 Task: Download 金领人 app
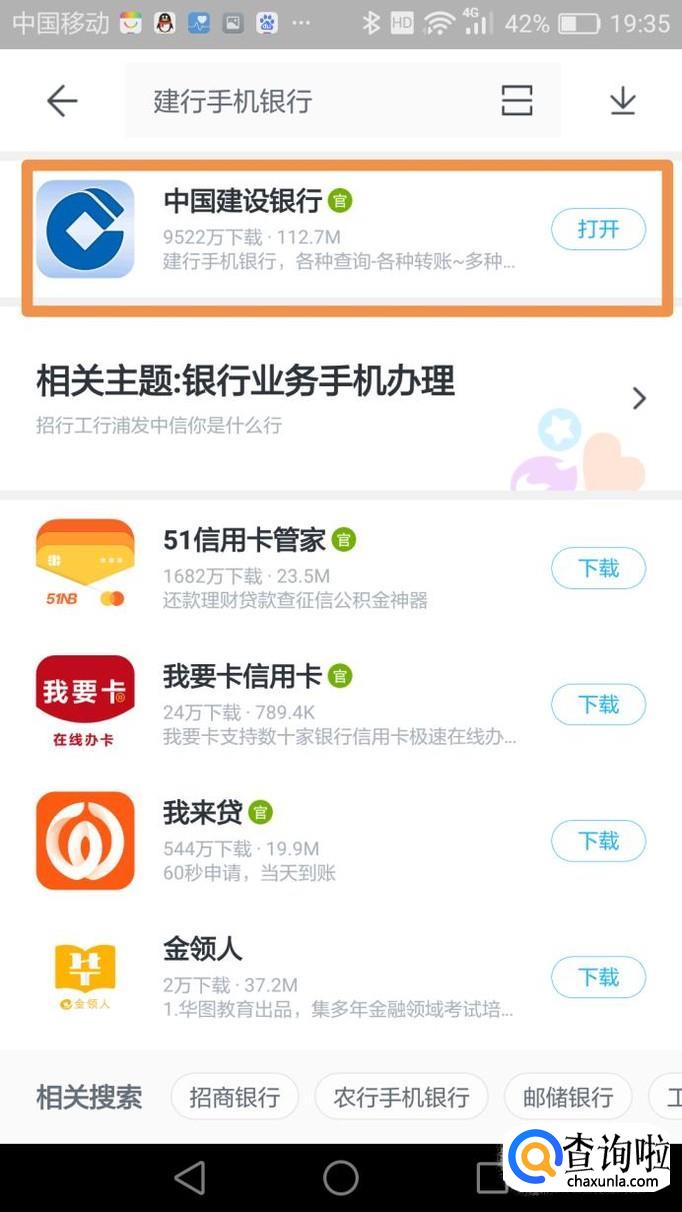tap(598, 977)
